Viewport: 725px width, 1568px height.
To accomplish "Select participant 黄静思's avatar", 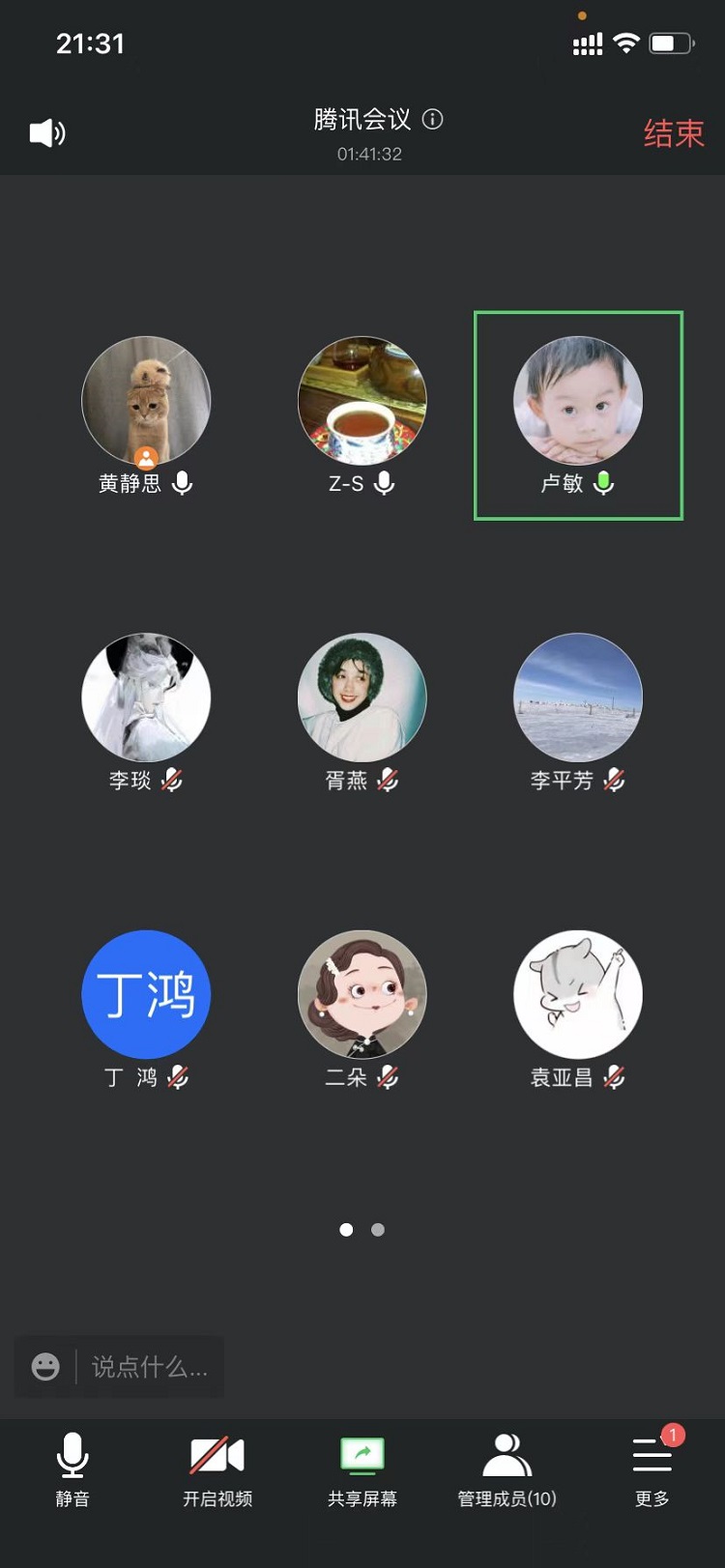I will (146, 401).
